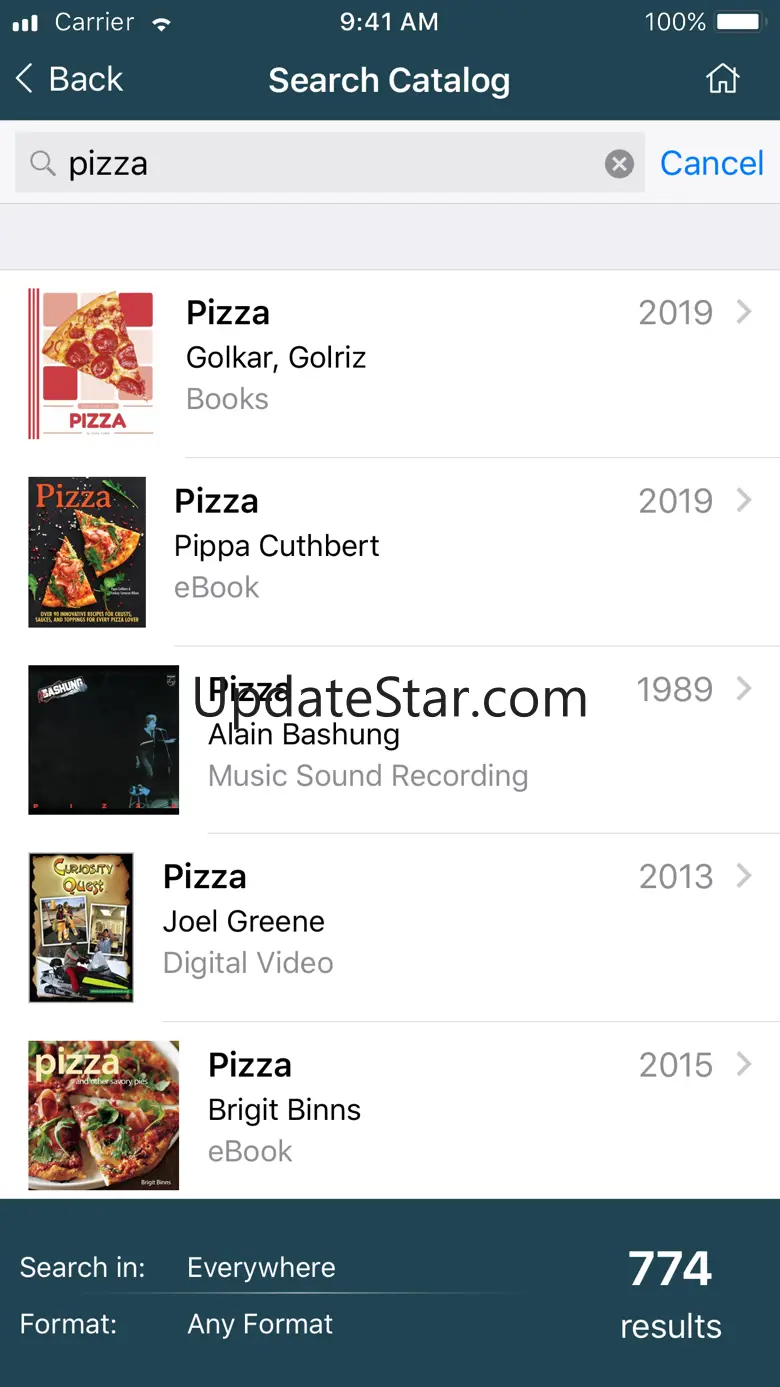Tap the pizza search field
Viewport: 780px width, 1387px height.
(320, 163)
